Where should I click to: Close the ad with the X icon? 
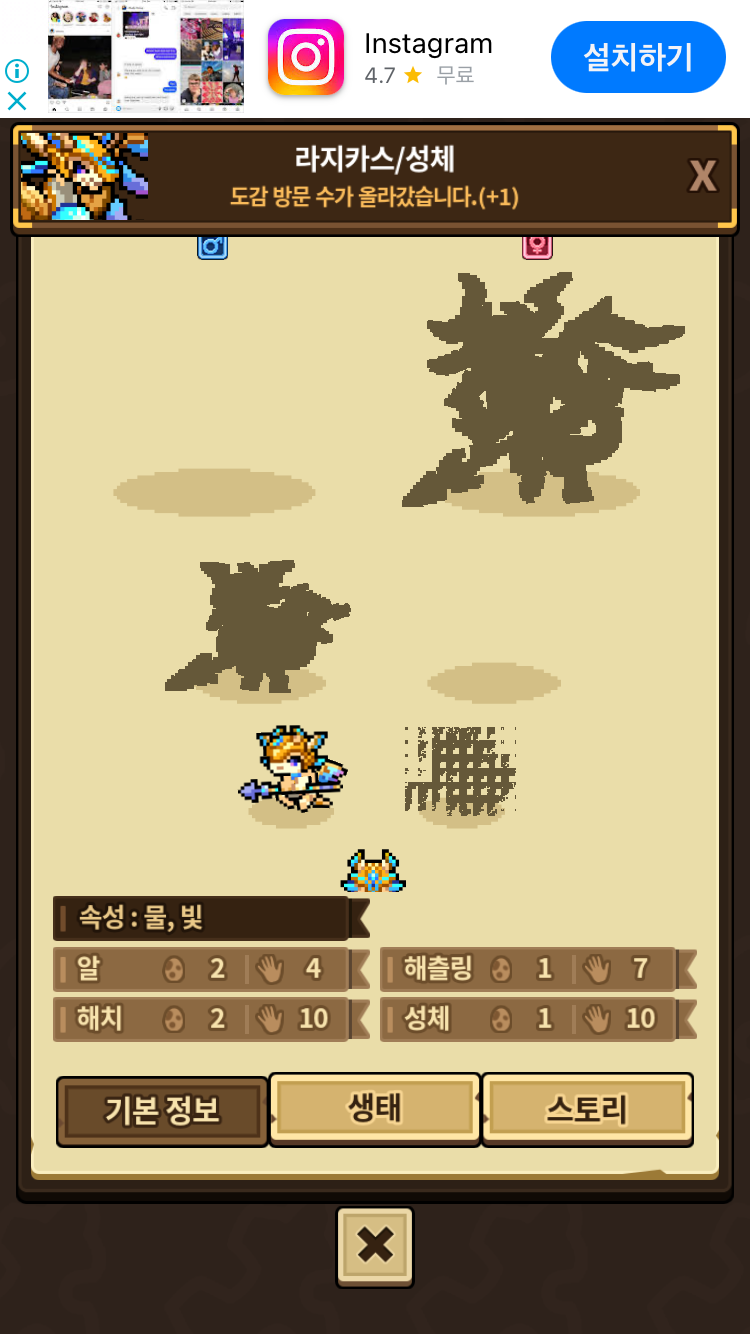coord(17,101)
